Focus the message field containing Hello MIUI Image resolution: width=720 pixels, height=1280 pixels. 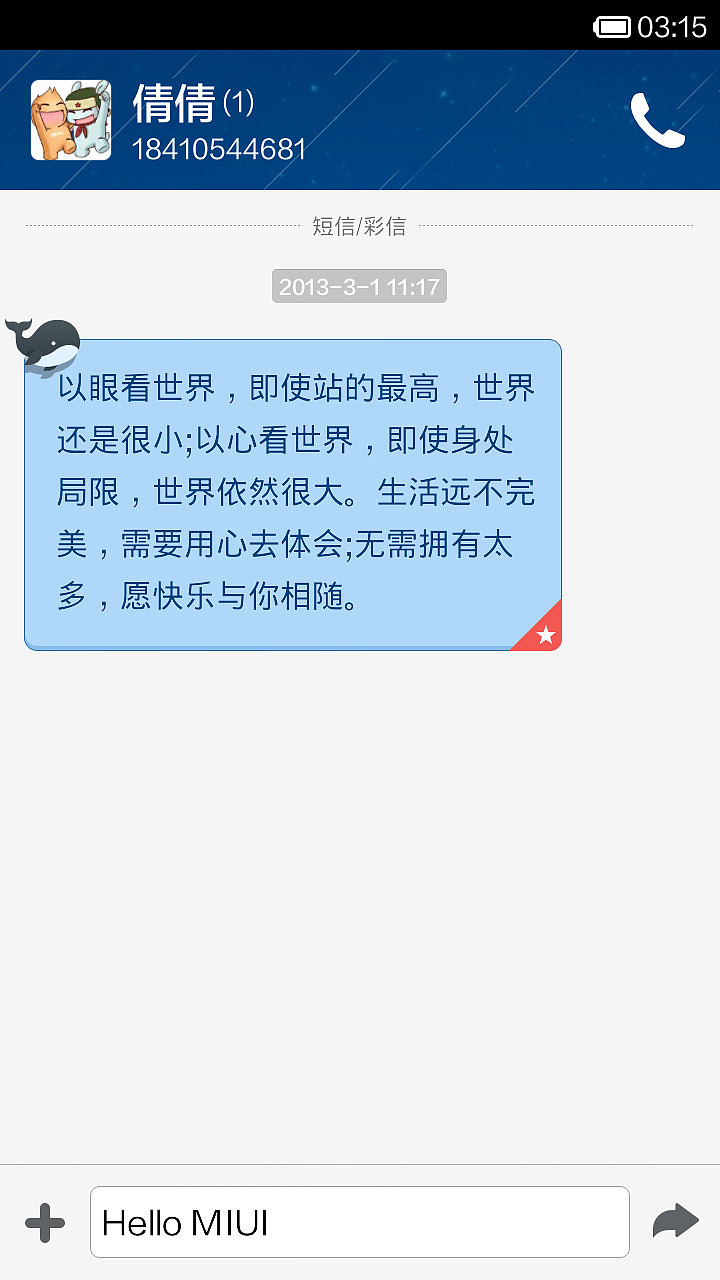coord(360,1222)
